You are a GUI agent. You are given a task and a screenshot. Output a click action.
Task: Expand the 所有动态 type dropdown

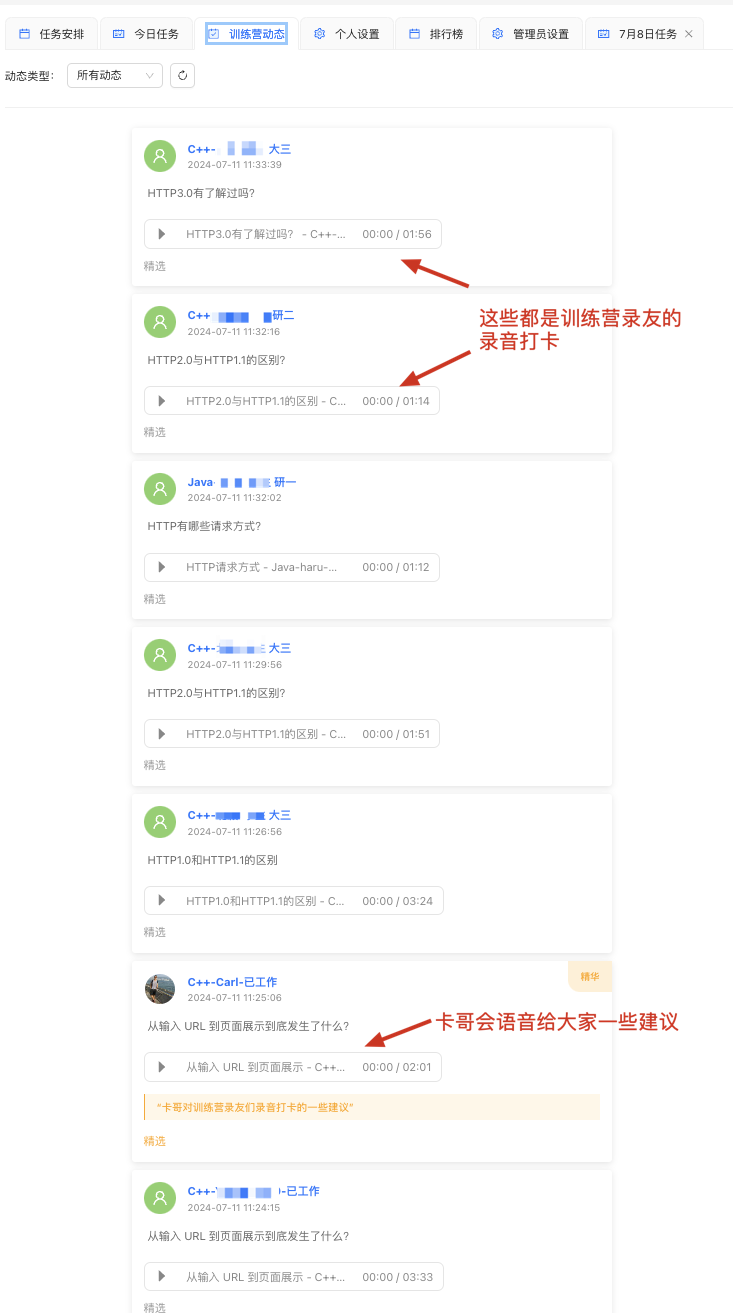[x=114, y=75]
